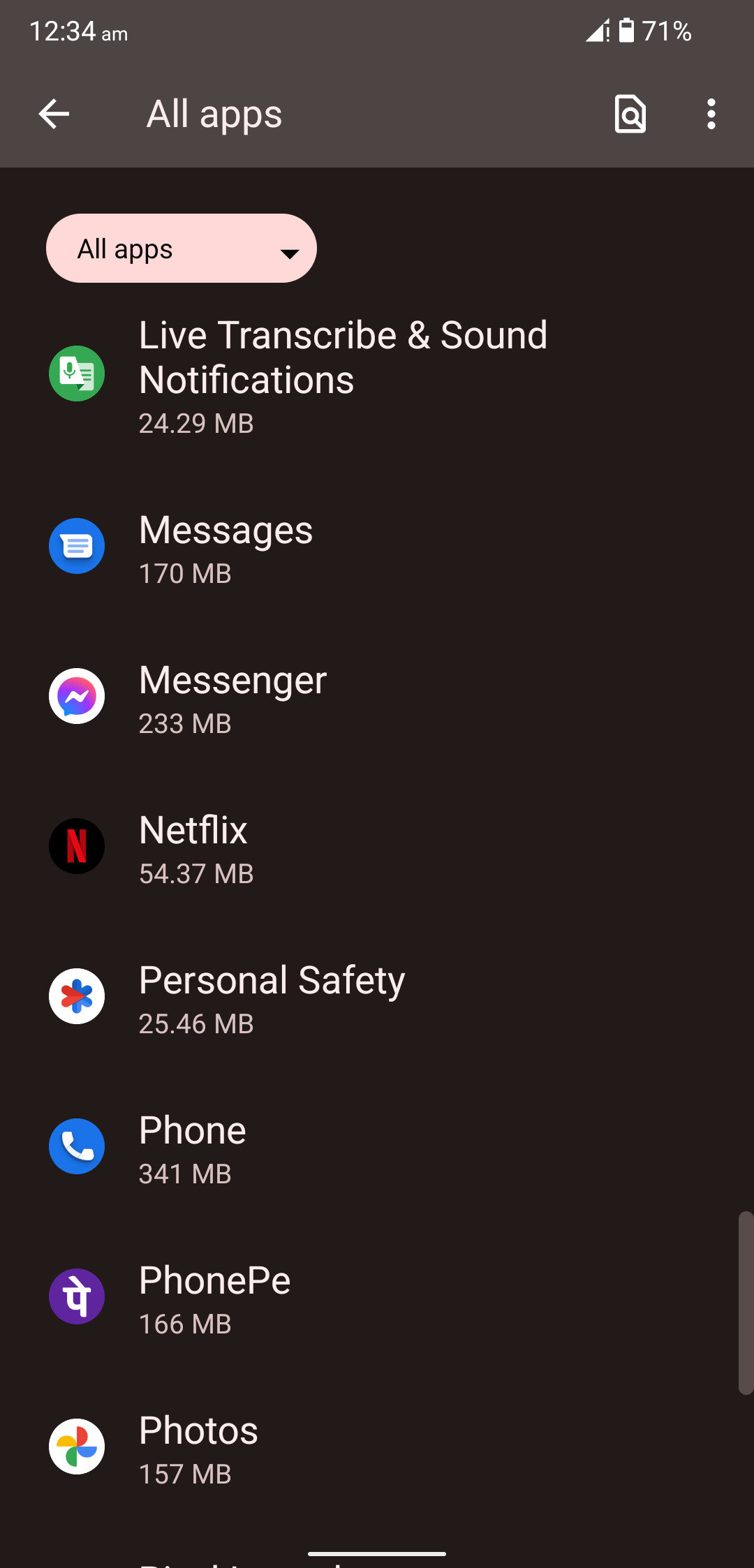
Task: Open the three-dot overflow menu
Action: (710, 114)
